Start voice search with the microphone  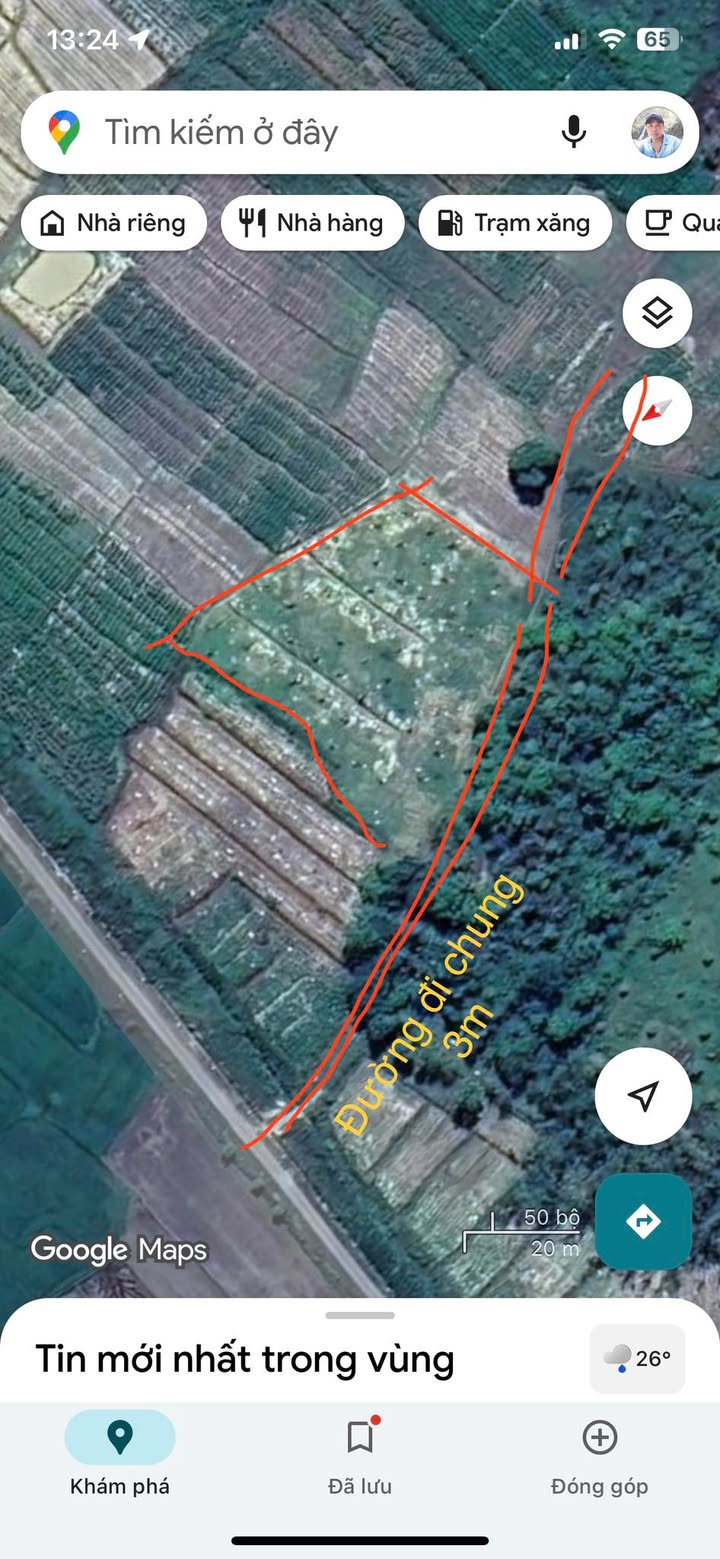point(573,132)
